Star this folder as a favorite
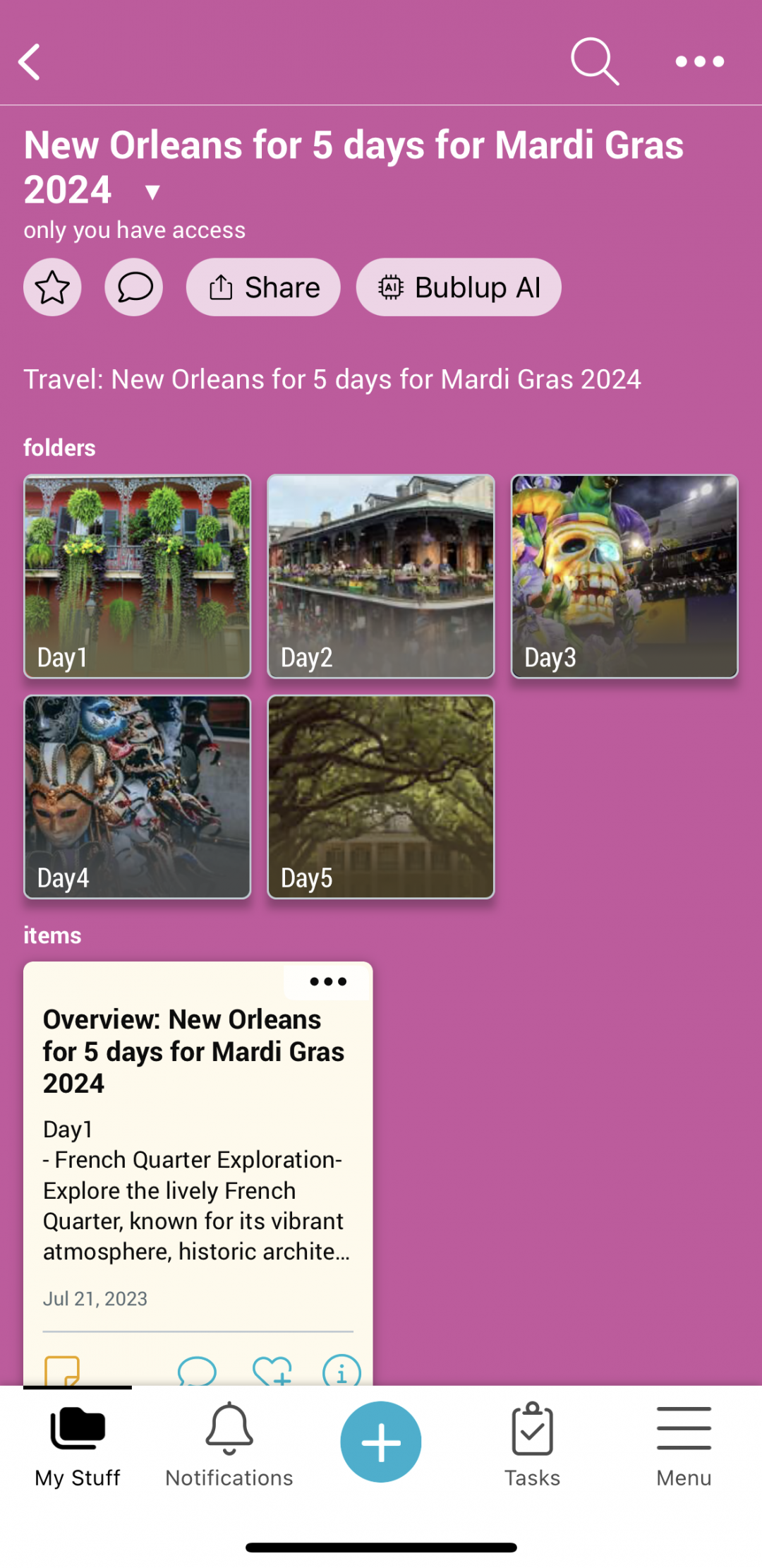 click(x=52, y=287)
